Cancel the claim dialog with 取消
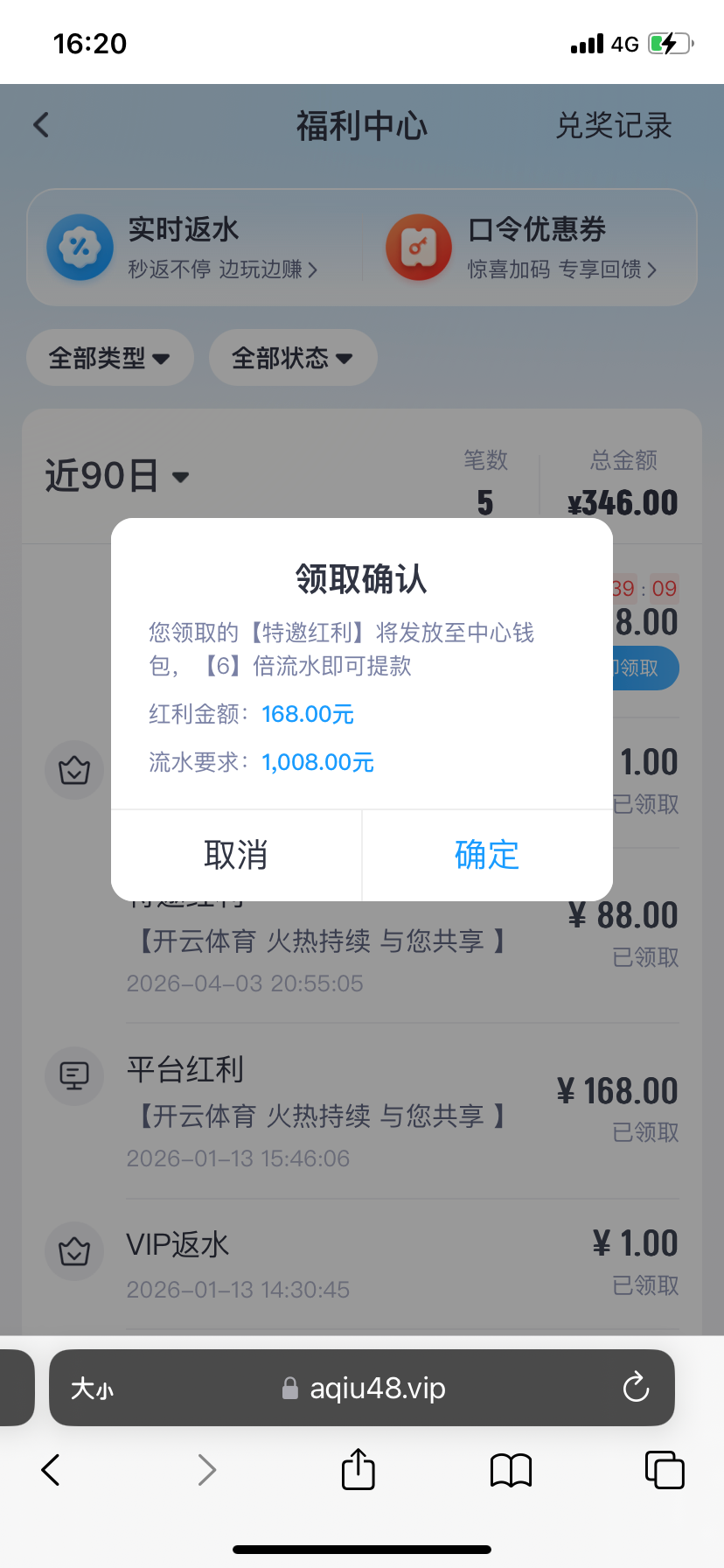Screen dimensions: 724x1568 (x=236, y=855)
